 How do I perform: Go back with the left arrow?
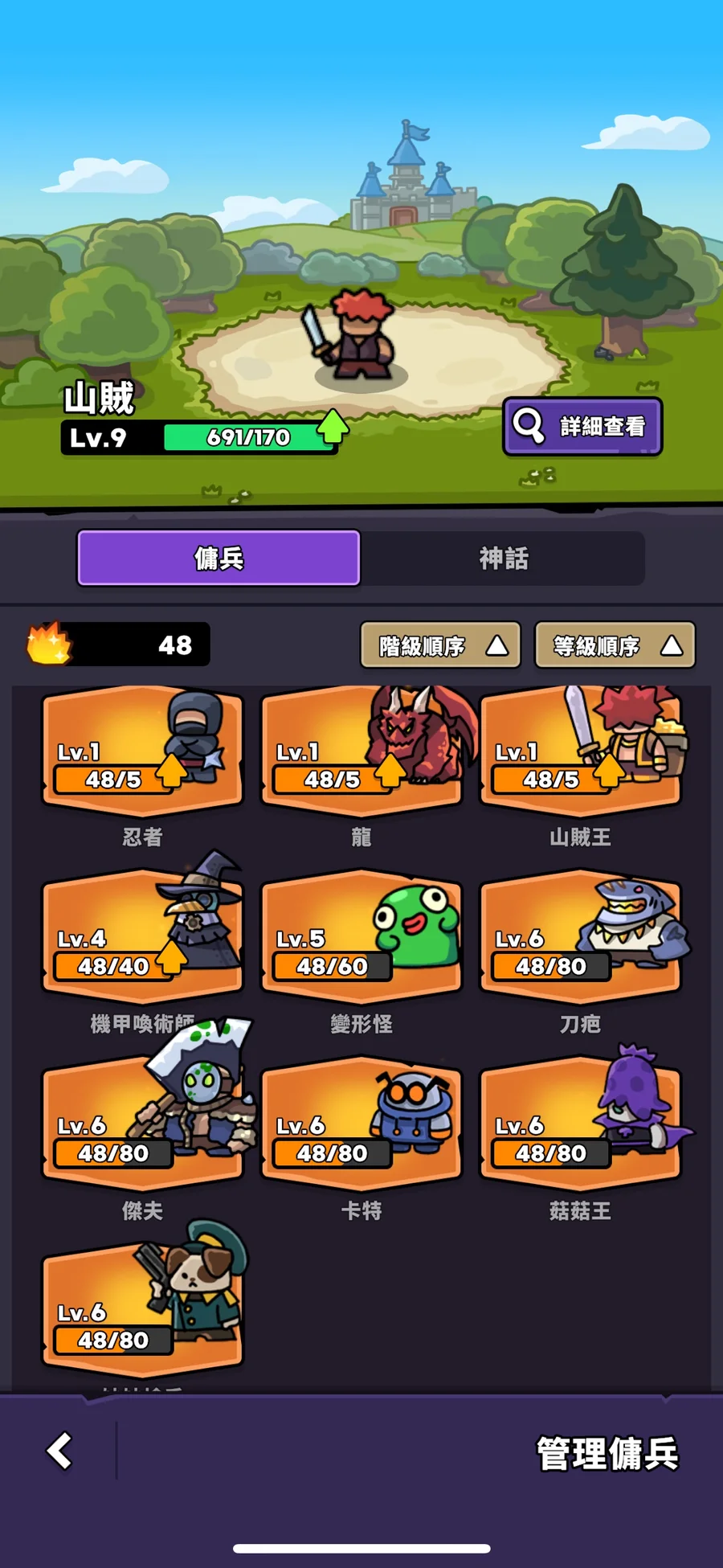[60, 1451]
